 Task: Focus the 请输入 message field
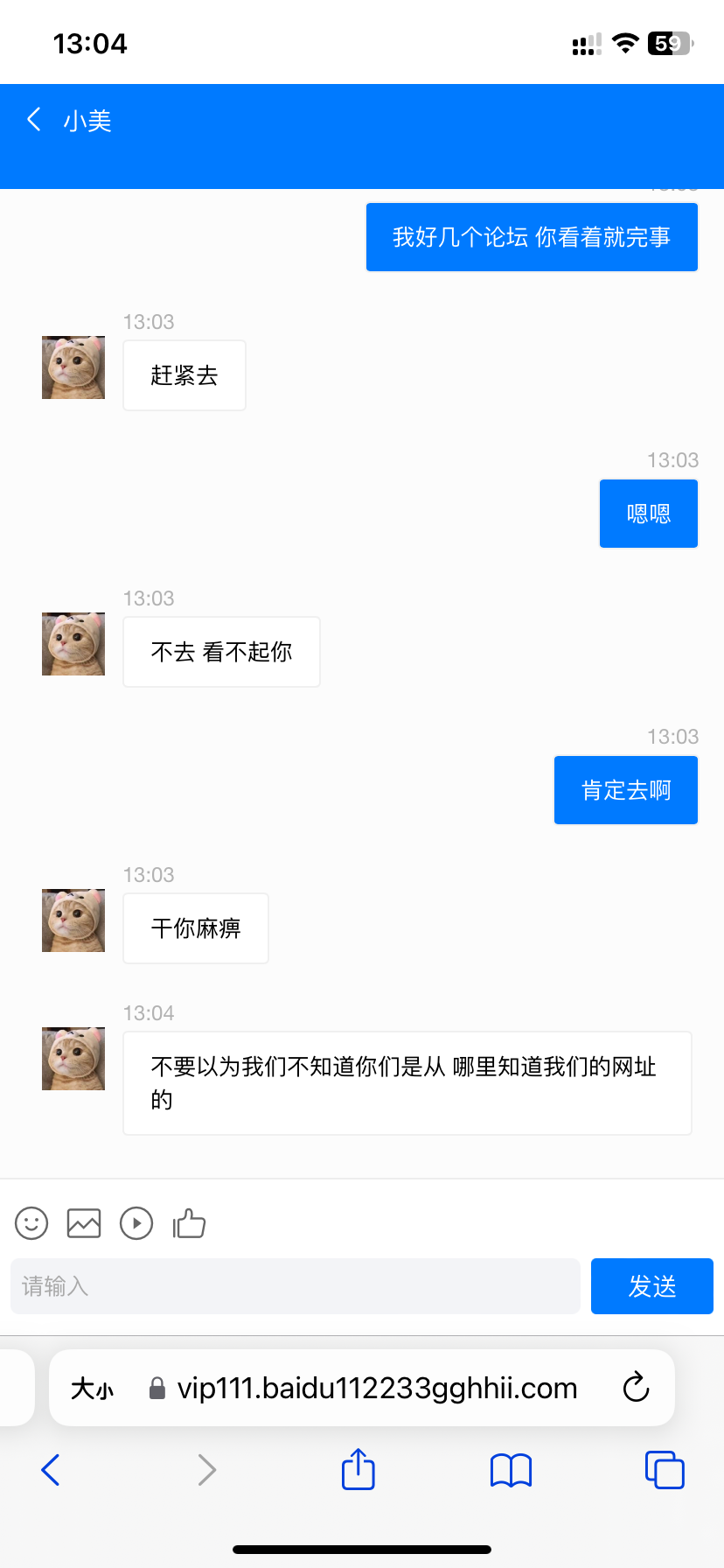296,1286
